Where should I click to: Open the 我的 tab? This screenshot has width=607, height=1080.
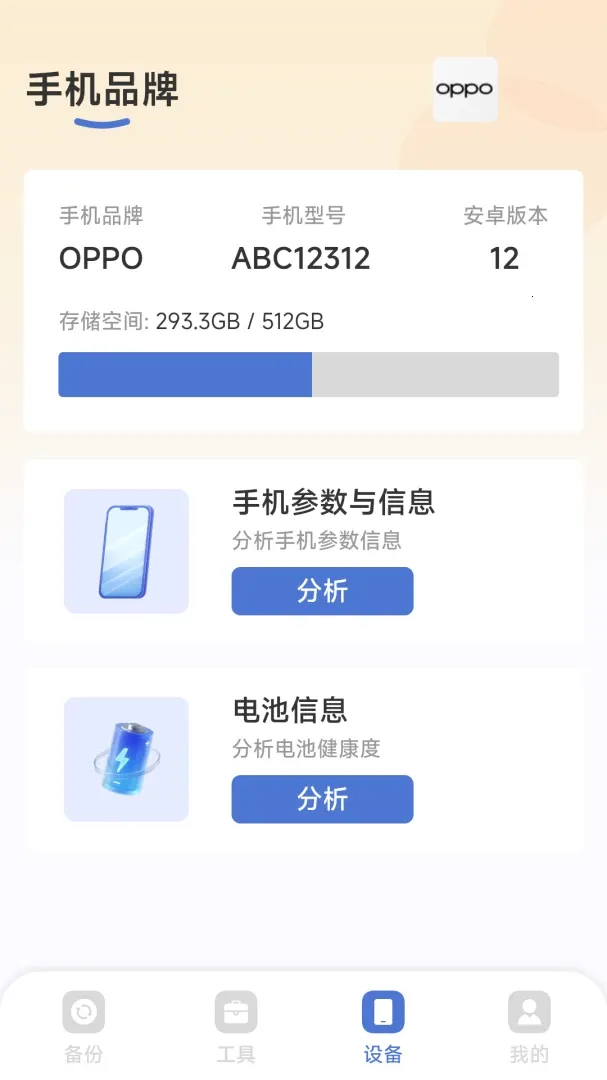529,1027
